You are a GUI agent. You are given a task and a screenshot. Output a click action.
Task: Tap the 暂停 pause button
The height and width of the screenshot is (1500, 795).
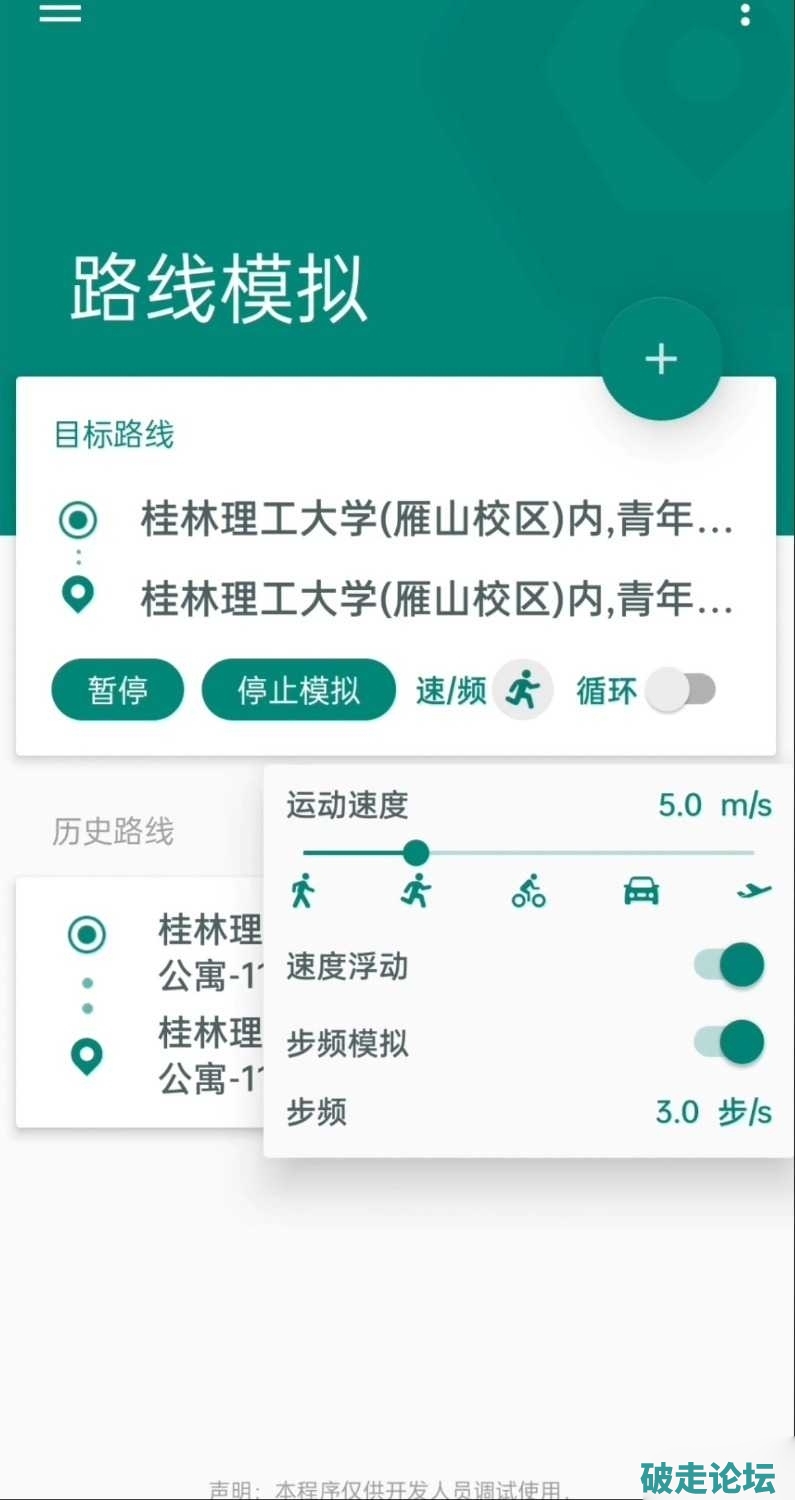tap(118, 690)
